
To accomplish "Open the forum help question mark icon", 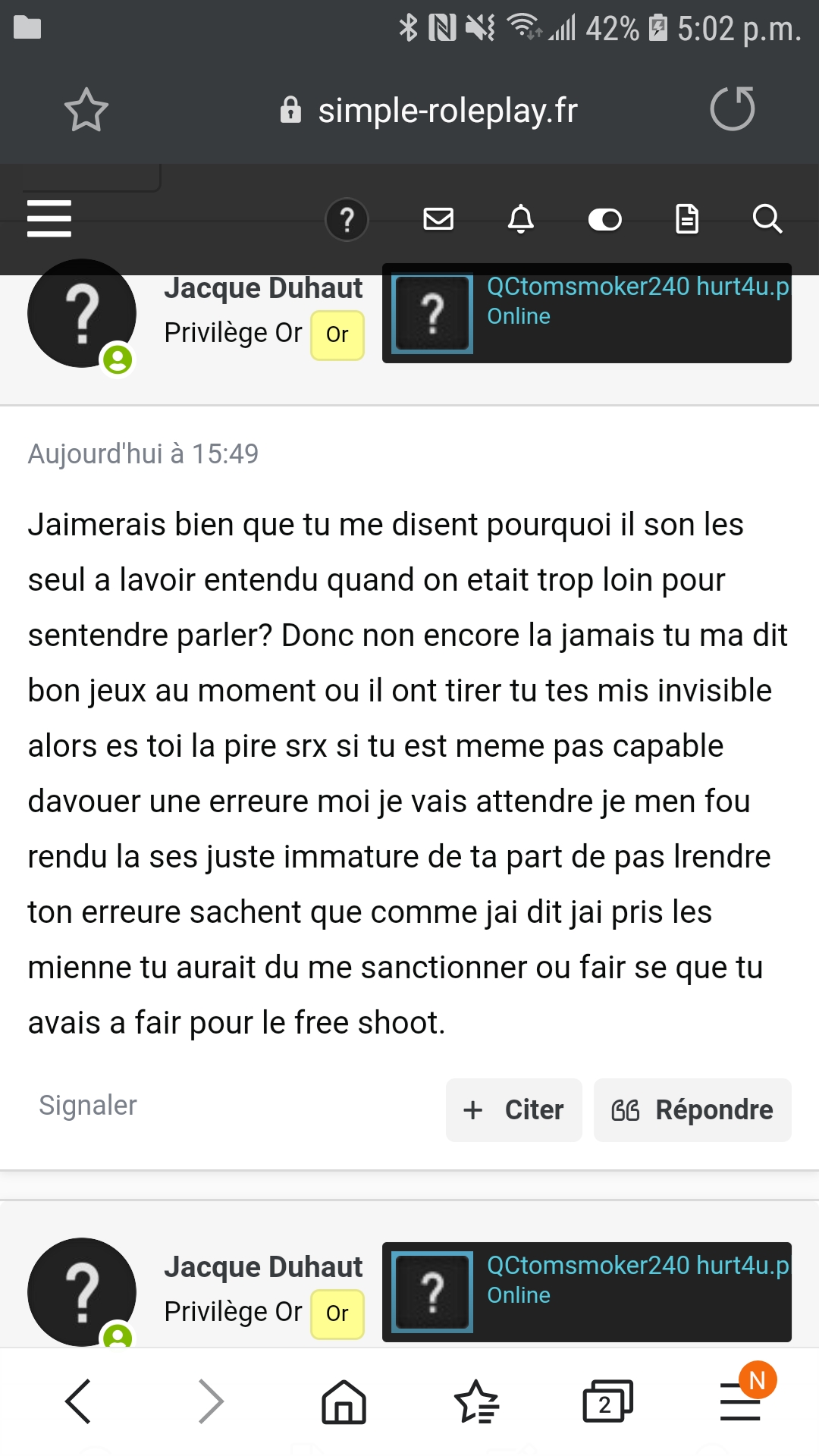I will (347, 220).
